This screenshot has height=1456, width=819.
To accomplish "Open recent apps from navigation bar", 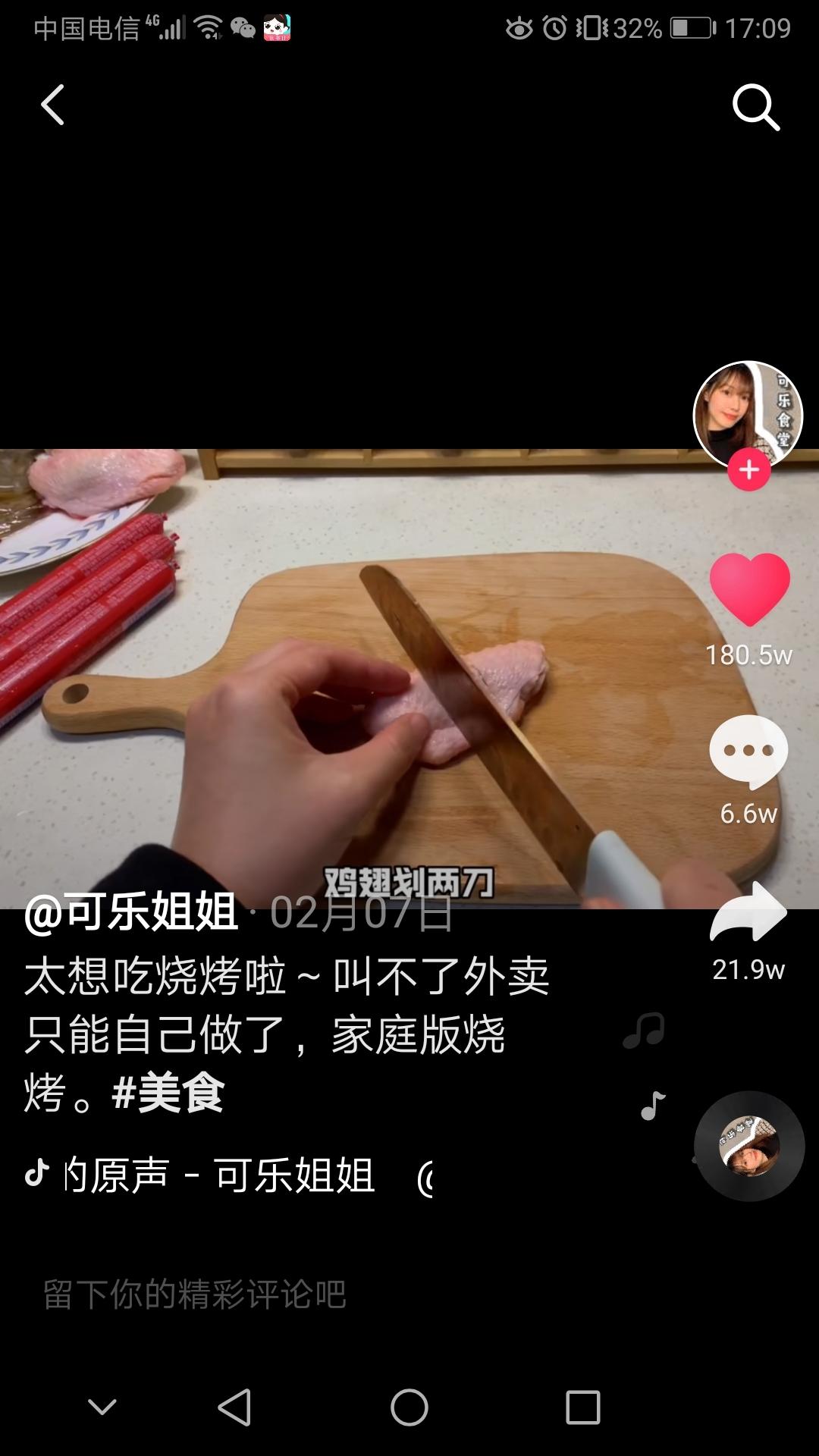I will pyautogui.click(x=583, y=1407).
